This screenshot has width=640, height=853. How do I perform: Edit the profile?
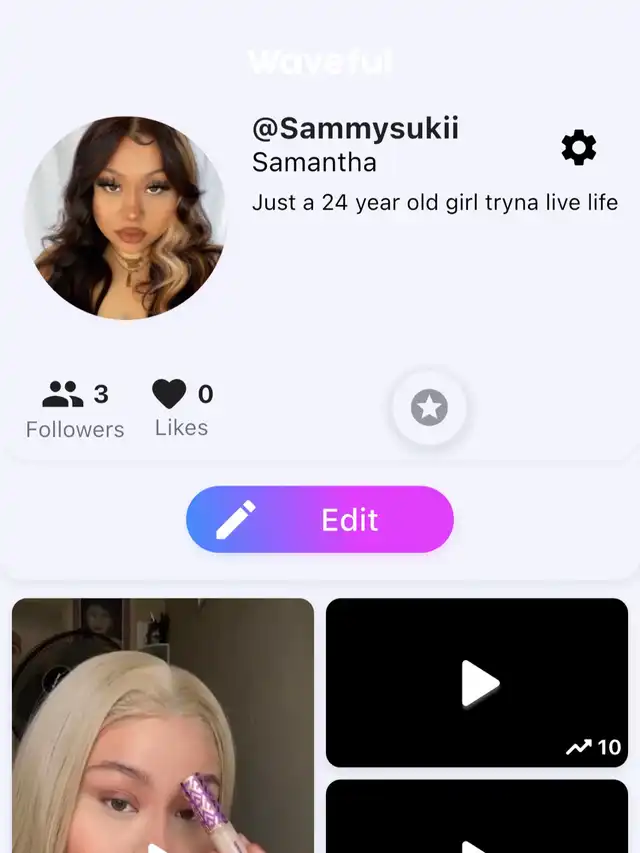(x=320, y=519)
